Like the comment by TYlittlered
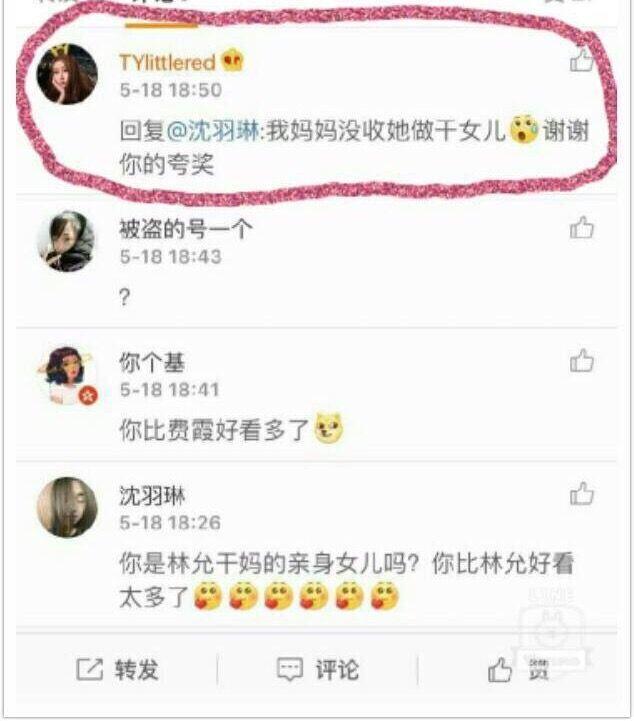 pos(581,61)
